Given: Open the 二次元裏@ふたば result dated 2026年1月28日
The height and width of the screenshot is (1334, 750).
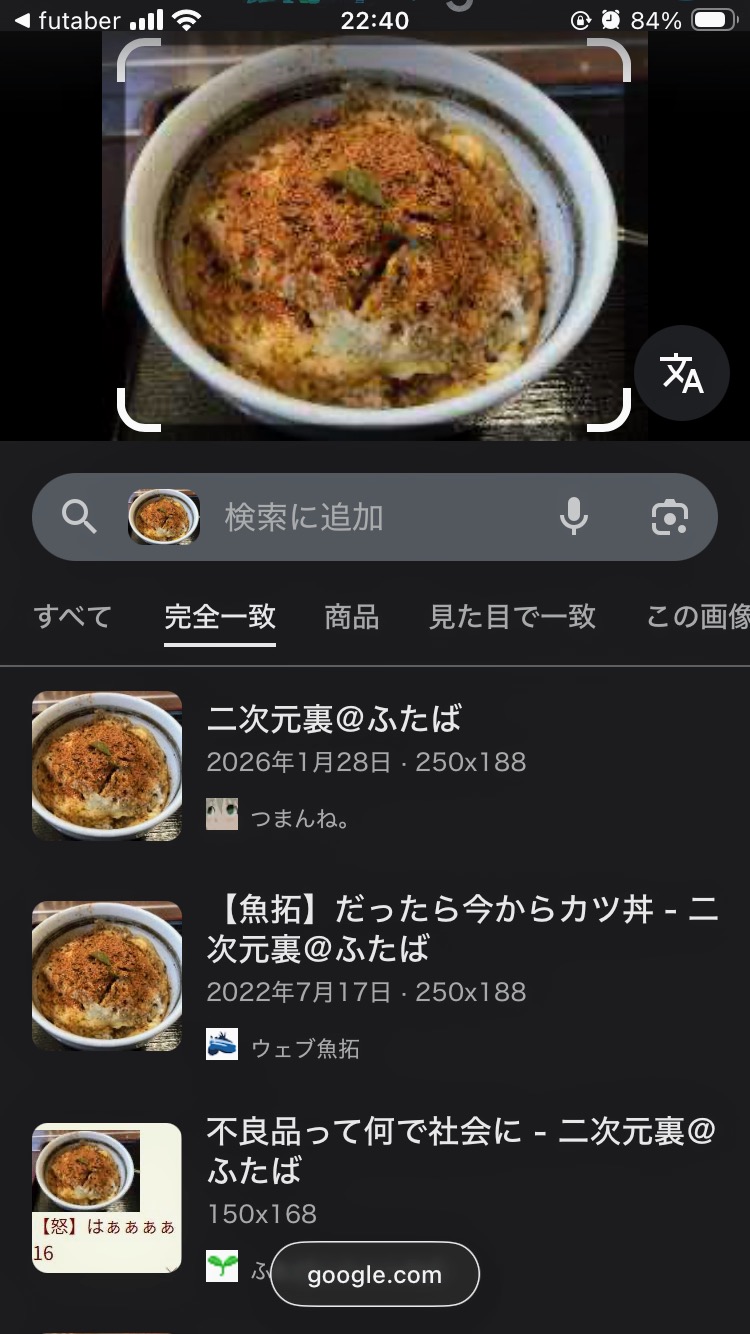Looking at the screenshot, I should (334, 719).
